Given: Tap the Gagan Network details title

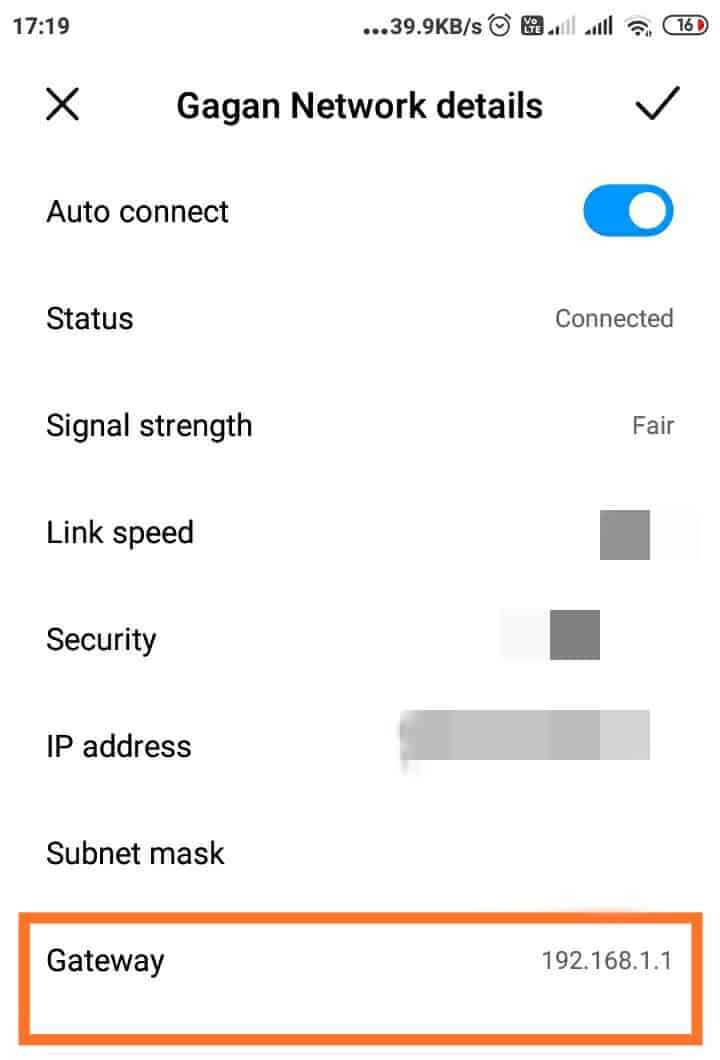Looking at the screenshot, I should coord(359,105).
